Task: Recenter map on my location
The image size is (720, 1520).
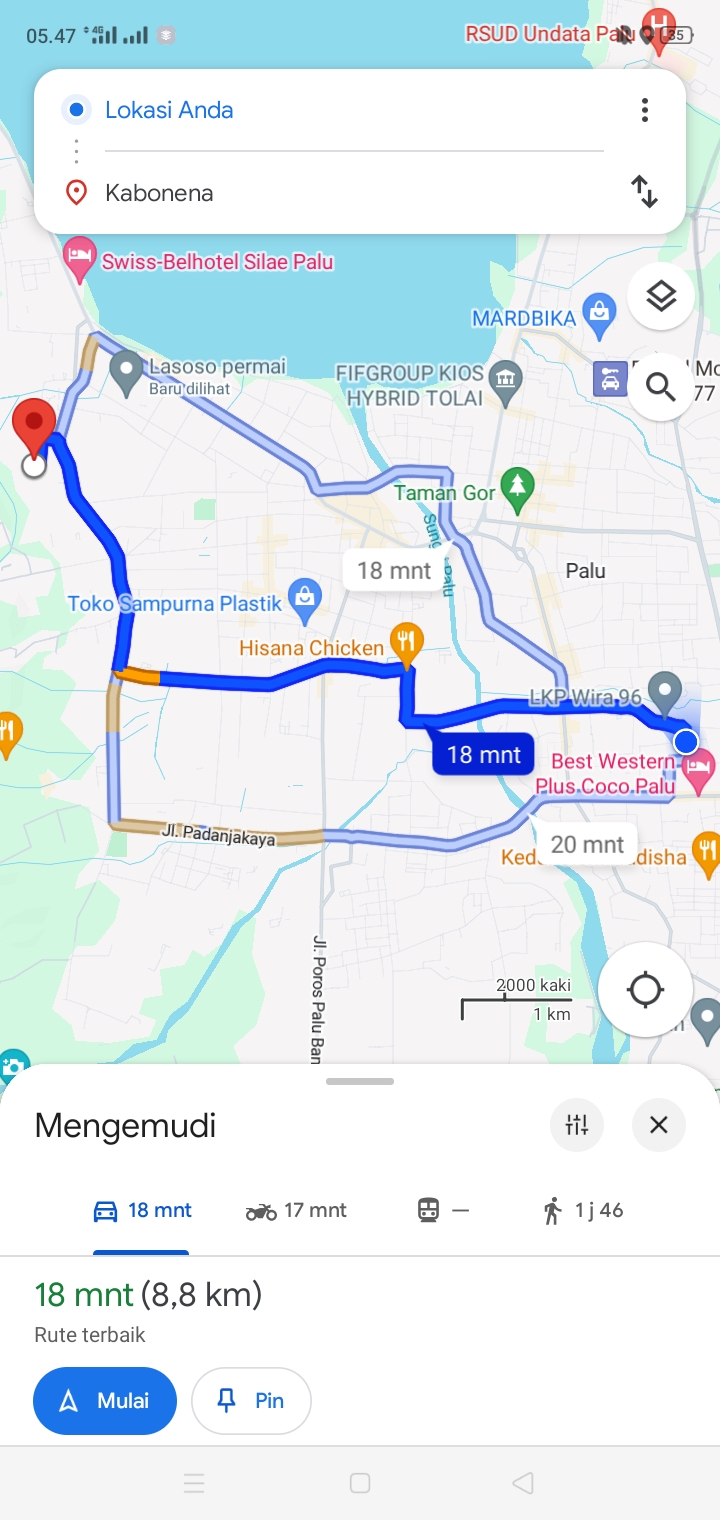Action: [645, 990]
